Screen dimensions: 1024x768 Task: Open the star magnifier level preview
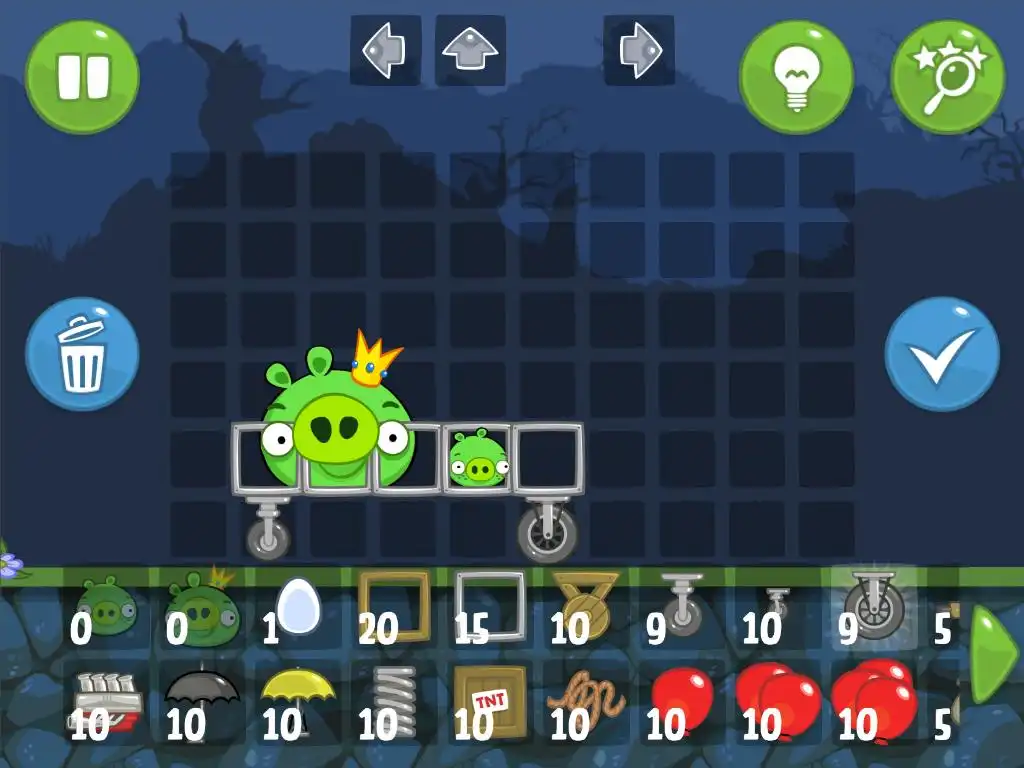(947, 77)
